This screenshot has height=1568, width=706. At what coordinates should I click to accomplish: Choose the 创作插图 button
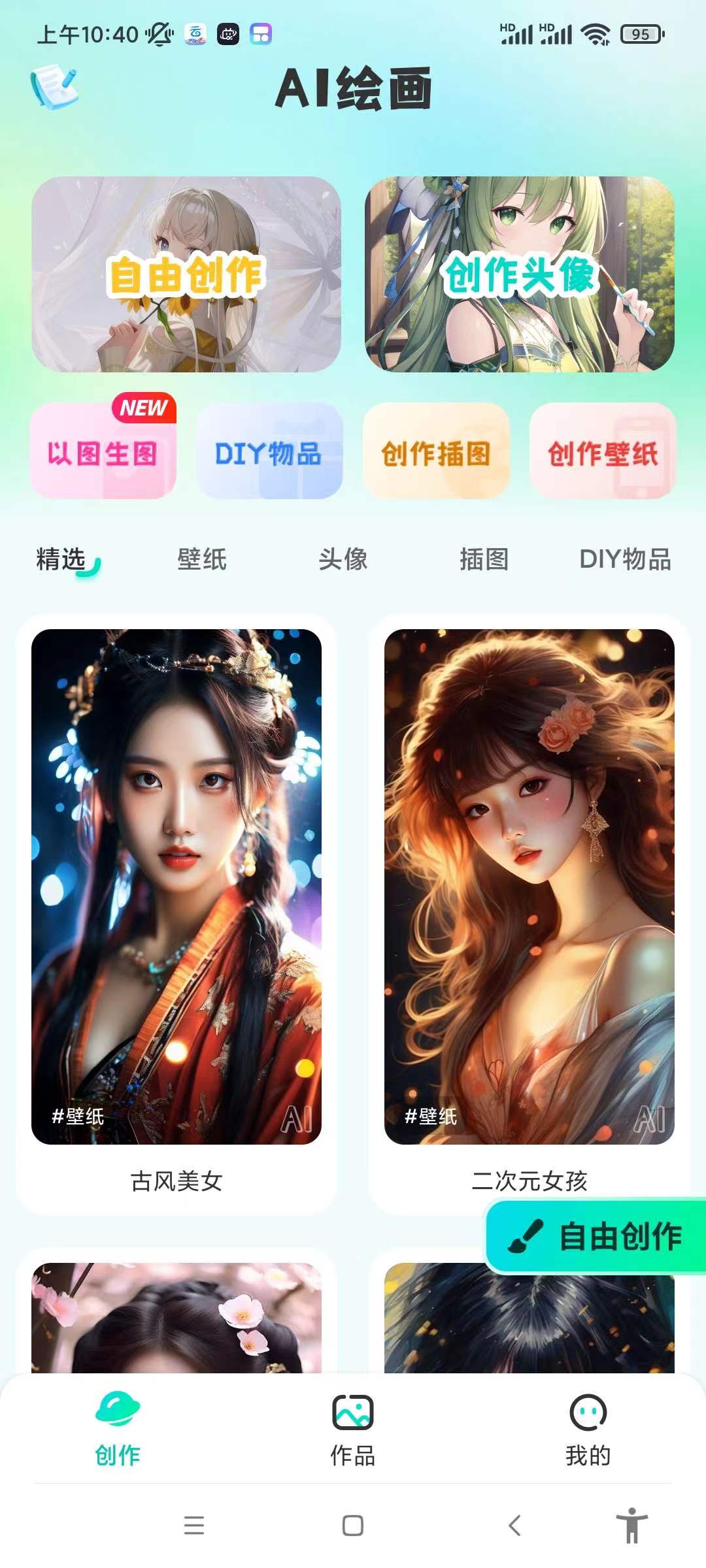click(436, 452)
